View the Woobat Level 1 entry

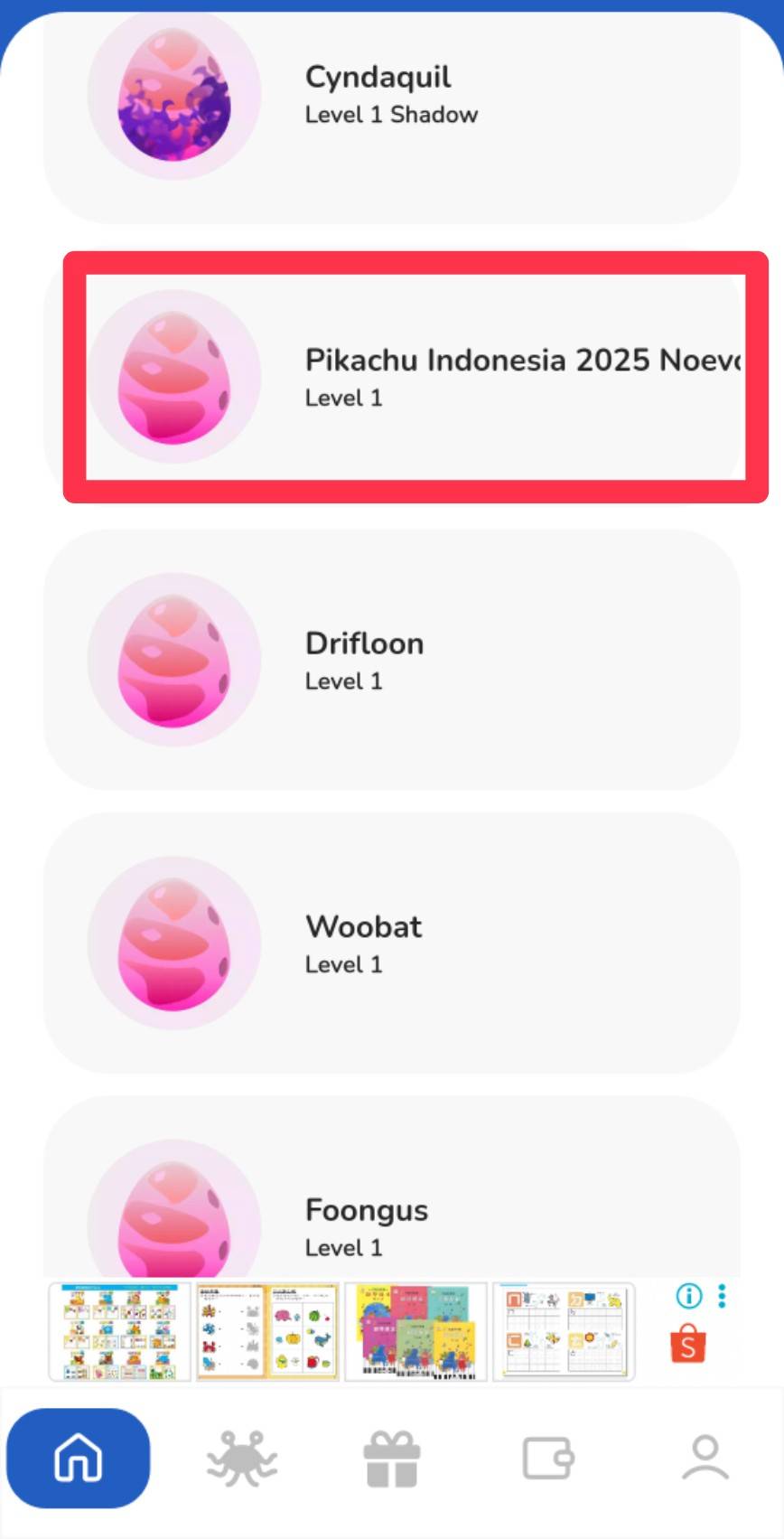[x=391, y=943]
